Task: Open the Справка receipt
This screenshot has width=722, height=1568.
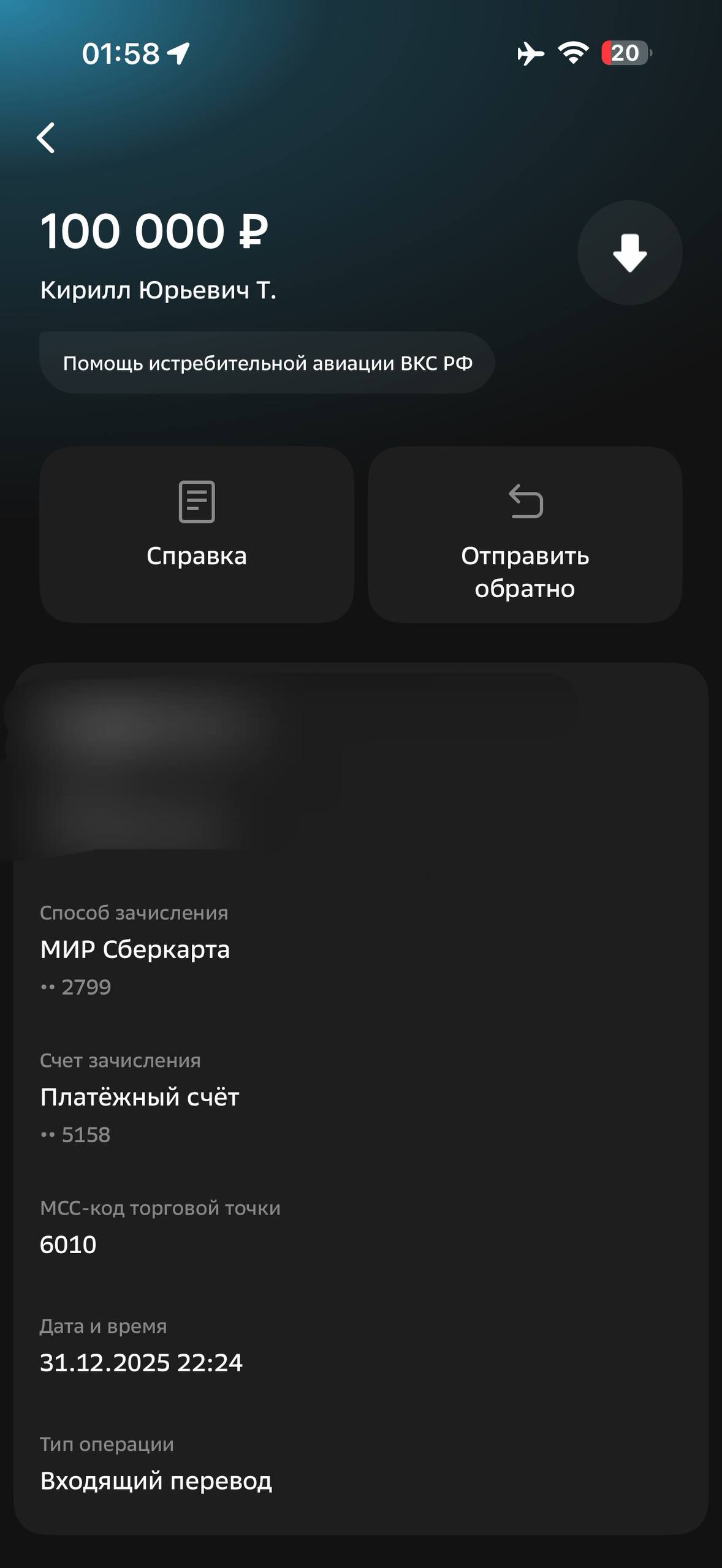Action: click(x=197, y=534)
